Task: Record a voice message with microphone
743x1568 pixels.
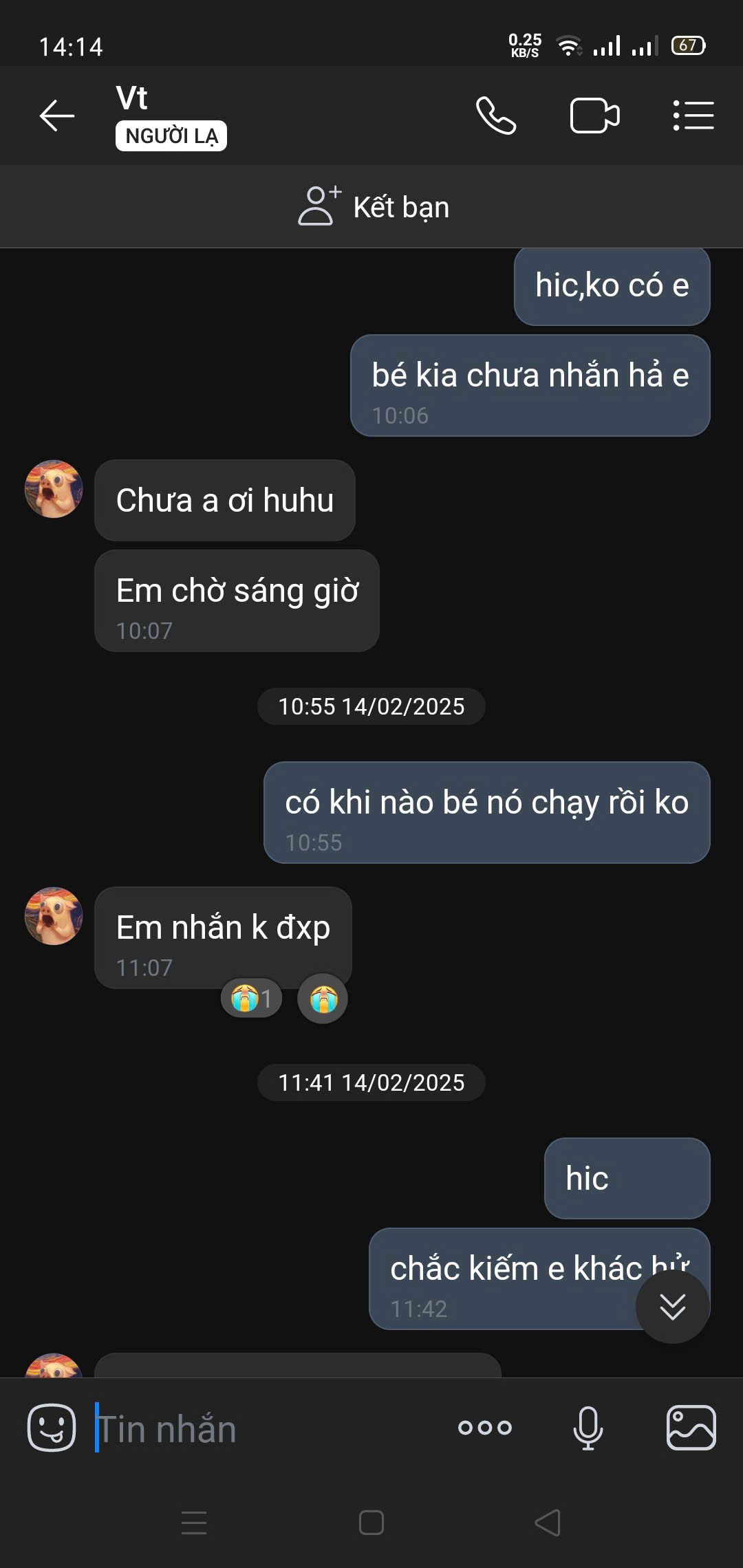Action: [588, 1428]
